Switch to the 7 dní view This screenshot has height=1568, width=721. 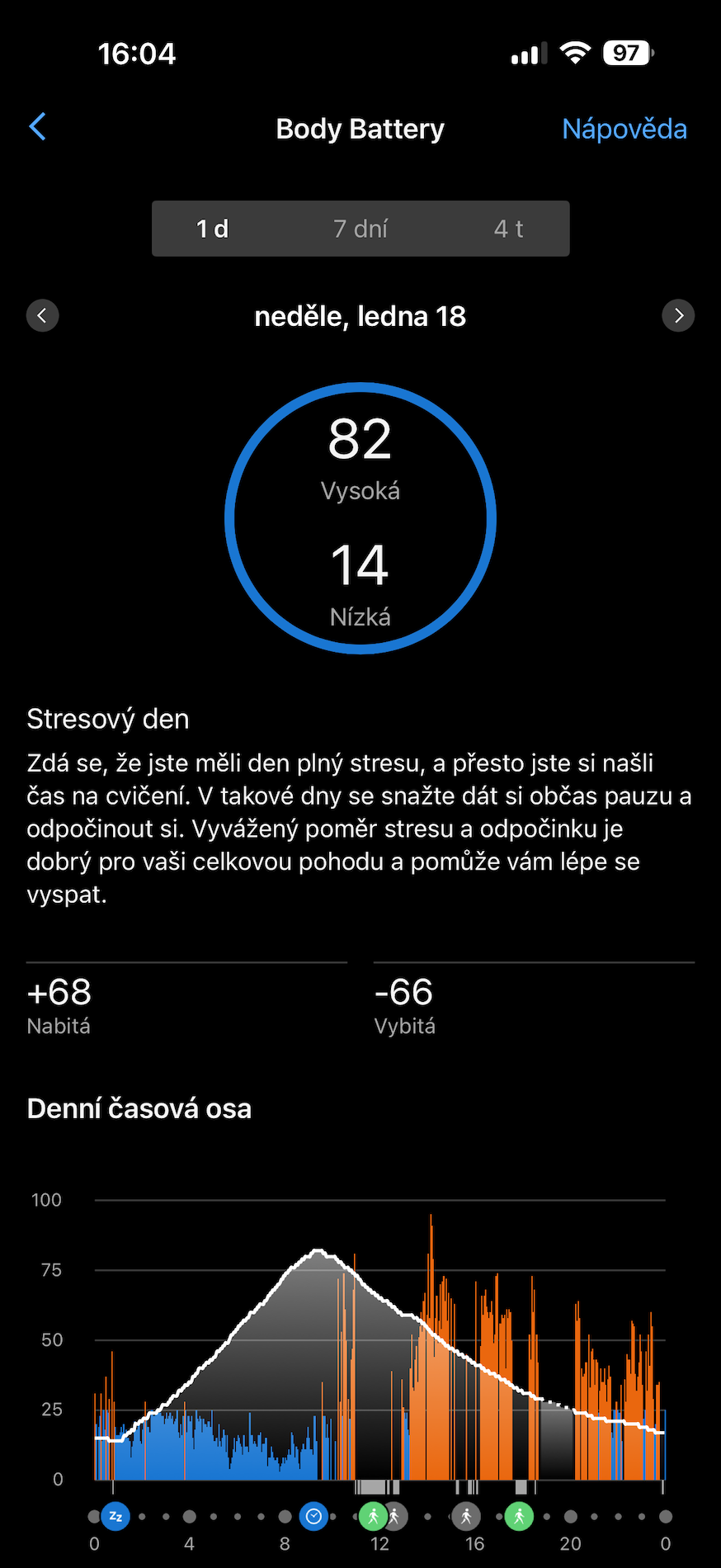360,229
